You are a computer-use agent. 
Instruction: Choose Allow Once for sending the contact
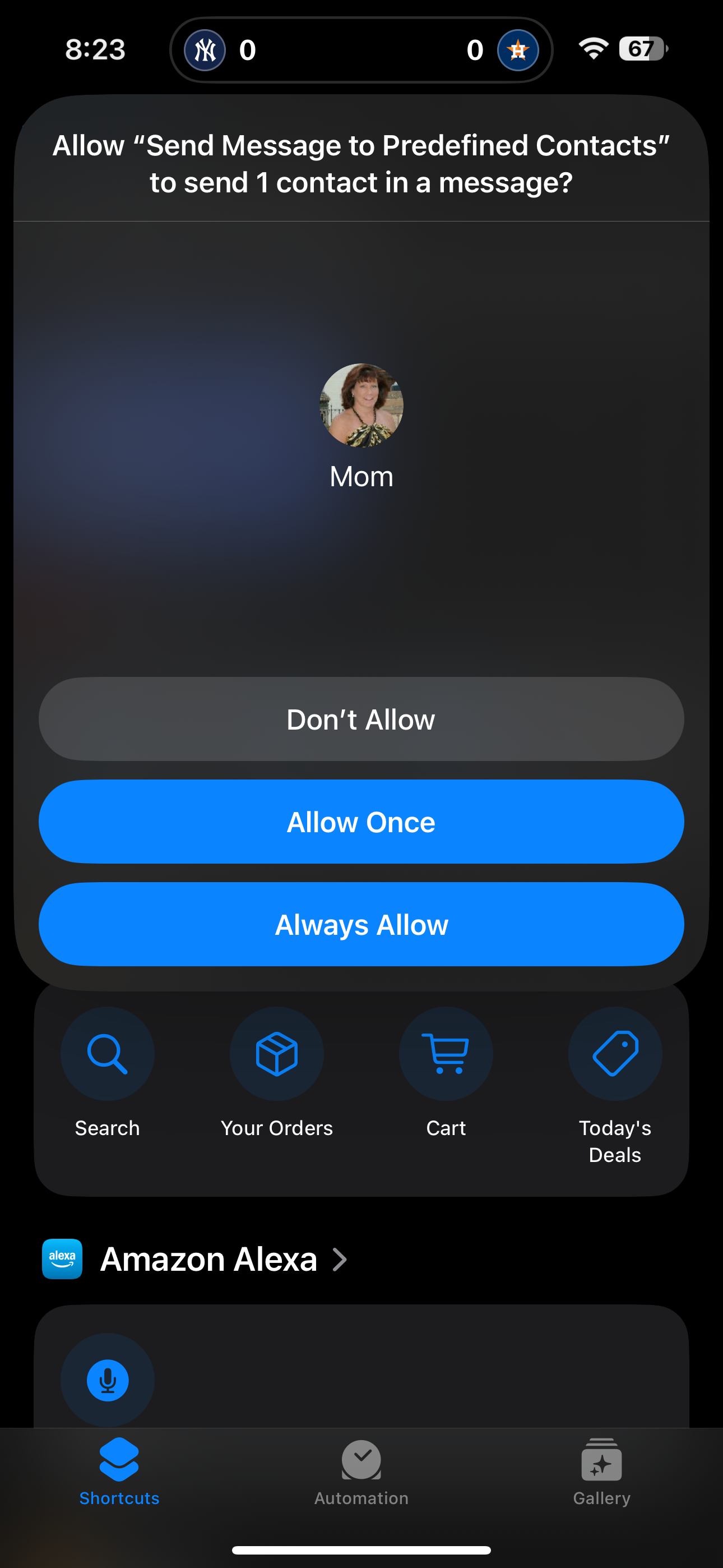tap(361, 822)
